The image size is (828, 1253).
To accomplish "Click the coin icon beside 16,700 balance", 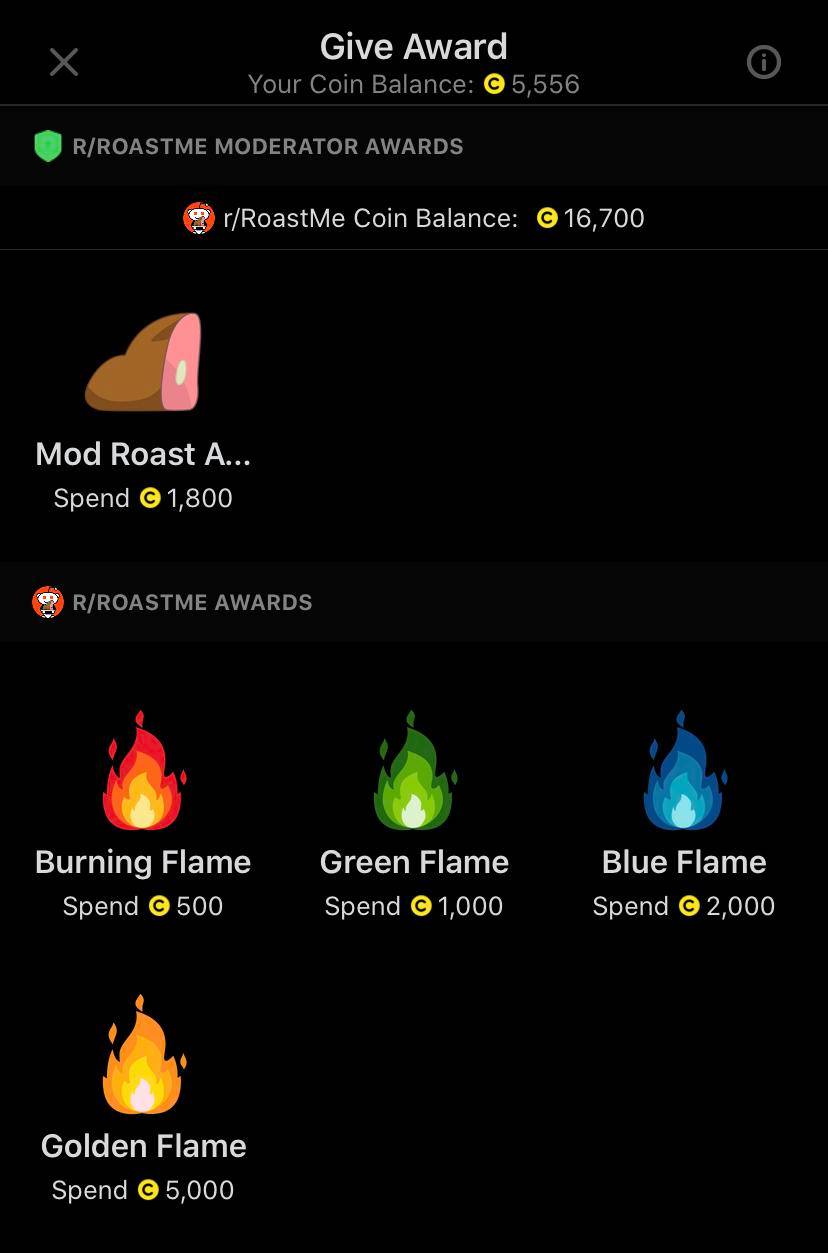I will [x=546, y=217].
